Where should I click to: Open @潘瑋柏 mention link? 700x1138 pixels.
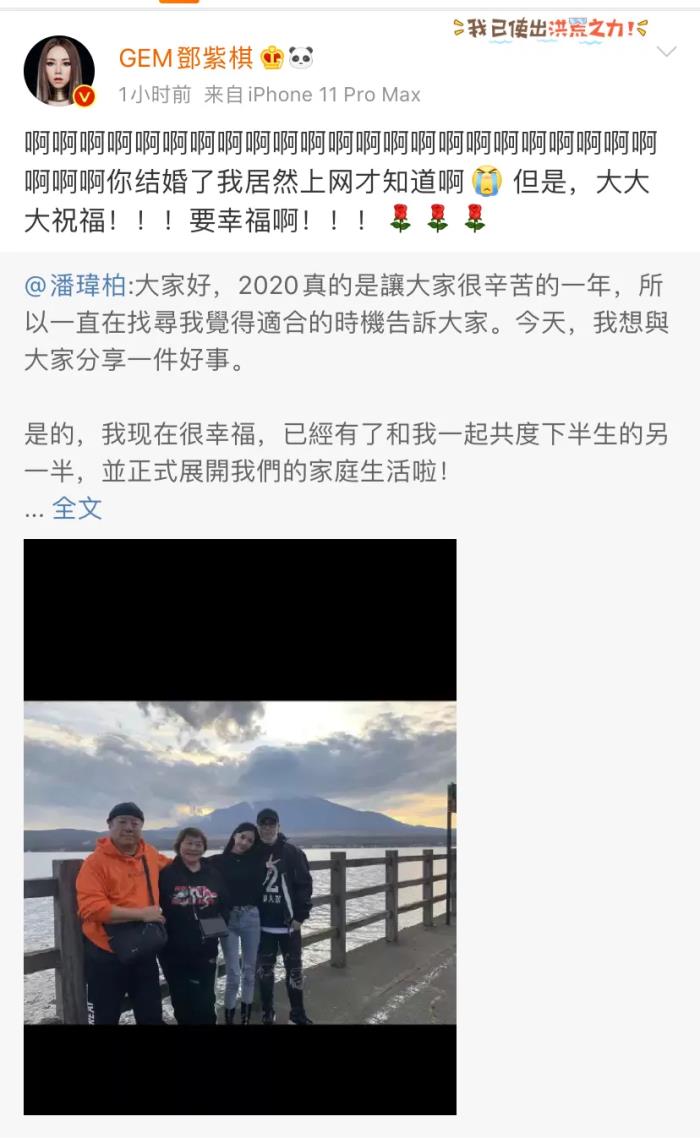75,287
